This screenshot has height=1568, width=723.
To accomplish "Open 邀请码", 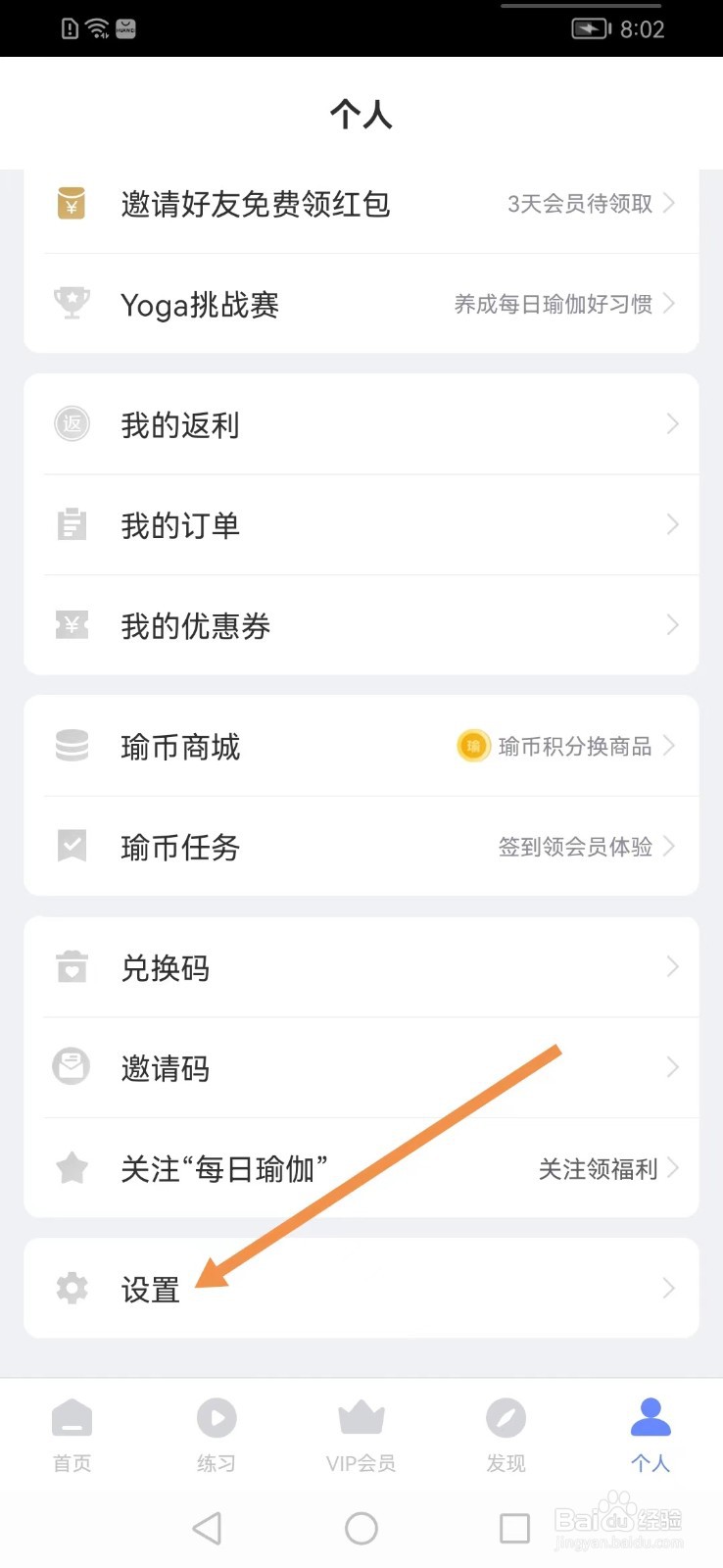I will click(361, 1067).
